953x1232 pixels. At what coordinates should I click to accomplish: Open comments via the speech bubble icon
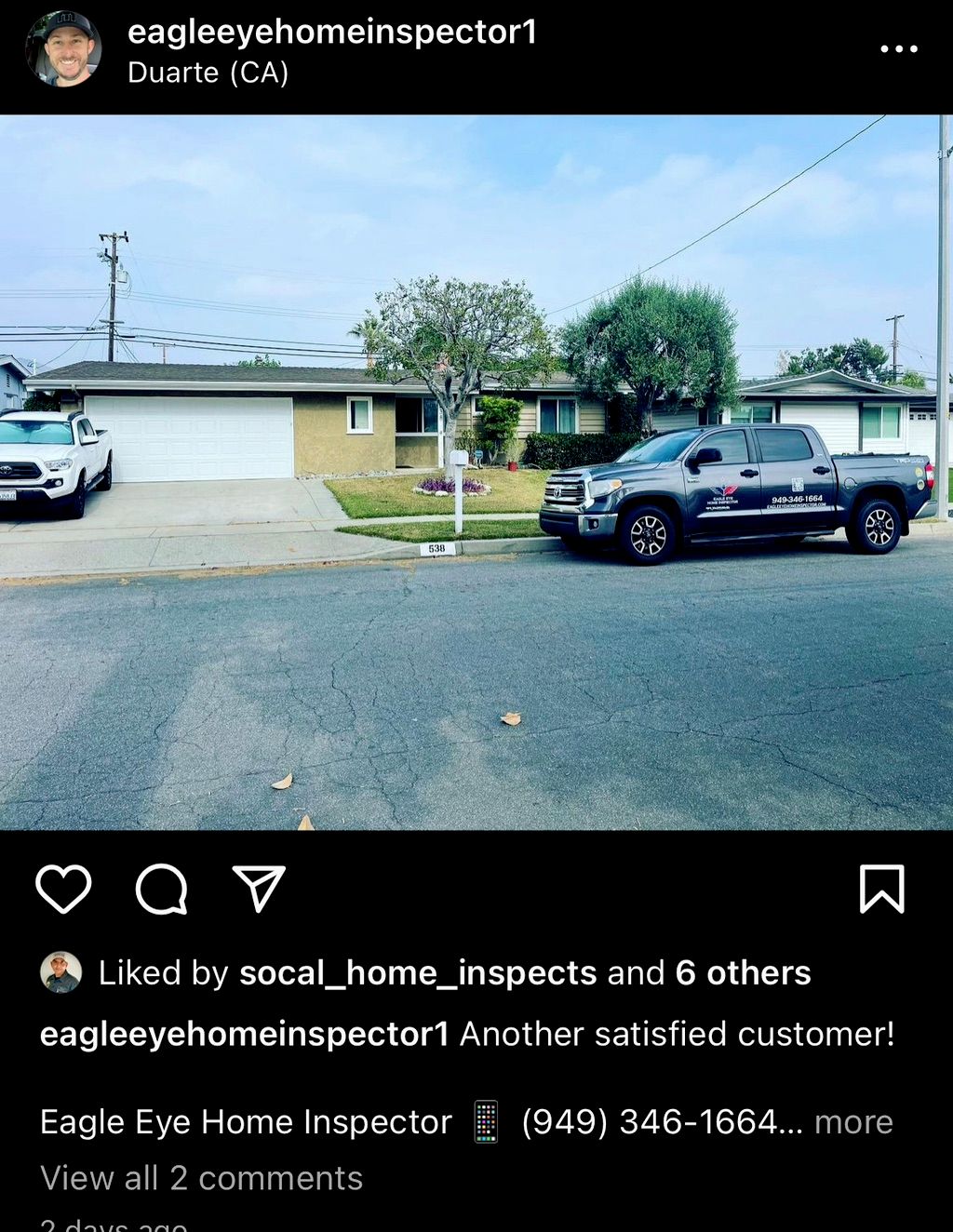click(162, 889)
